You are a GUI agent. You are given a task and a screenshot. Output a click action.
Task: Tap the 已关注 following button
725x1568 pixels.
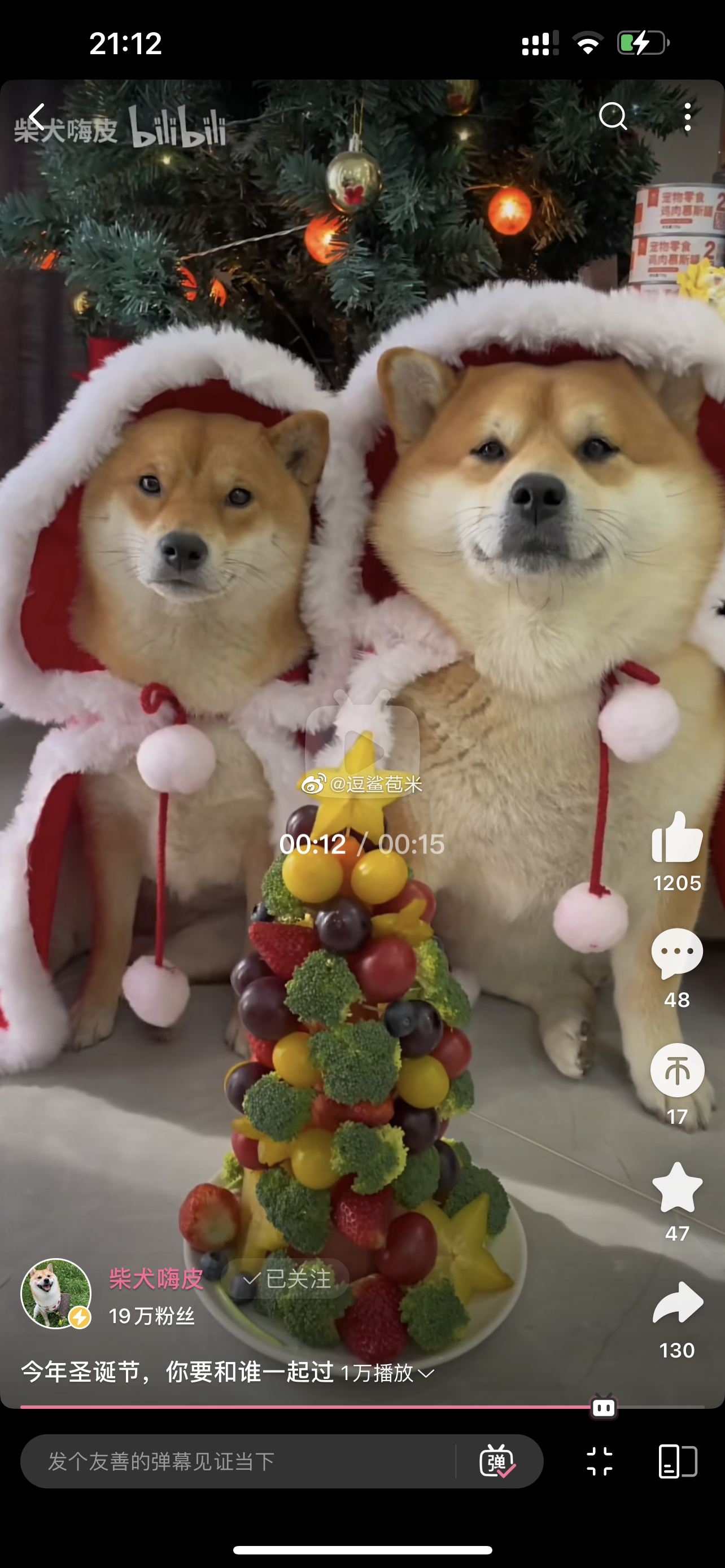(287, 1278)
